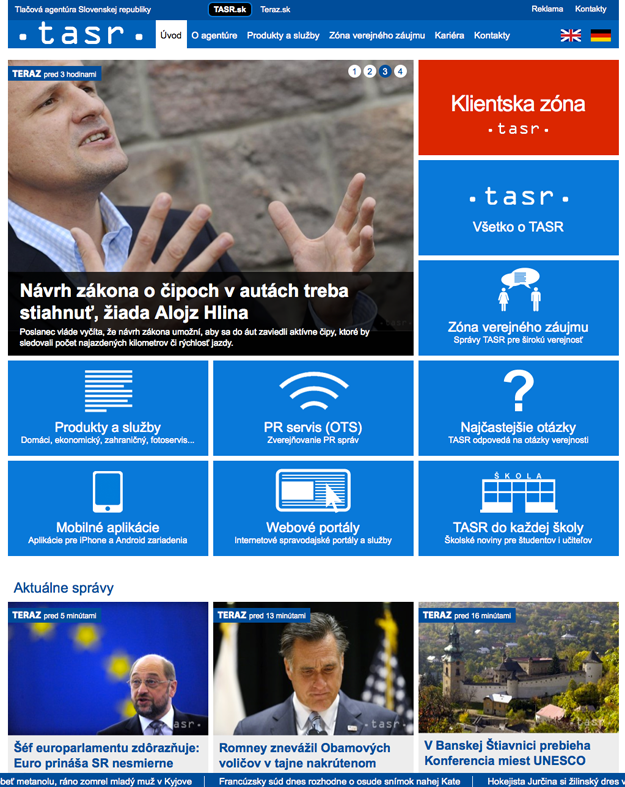Open the red Klientska zóna tile

pyautogui.click(x=517, y=108)
